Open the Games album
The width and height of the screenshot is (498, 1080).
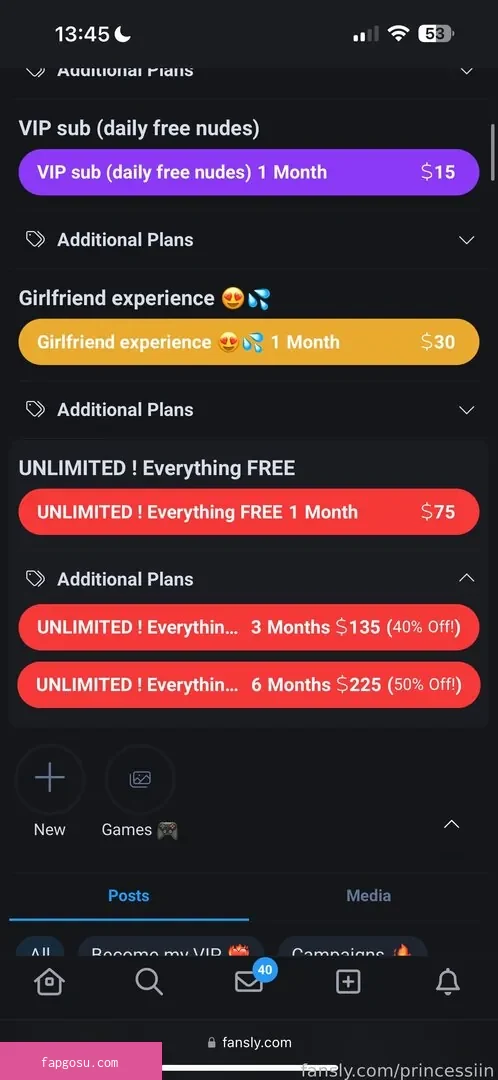(140, 779)
